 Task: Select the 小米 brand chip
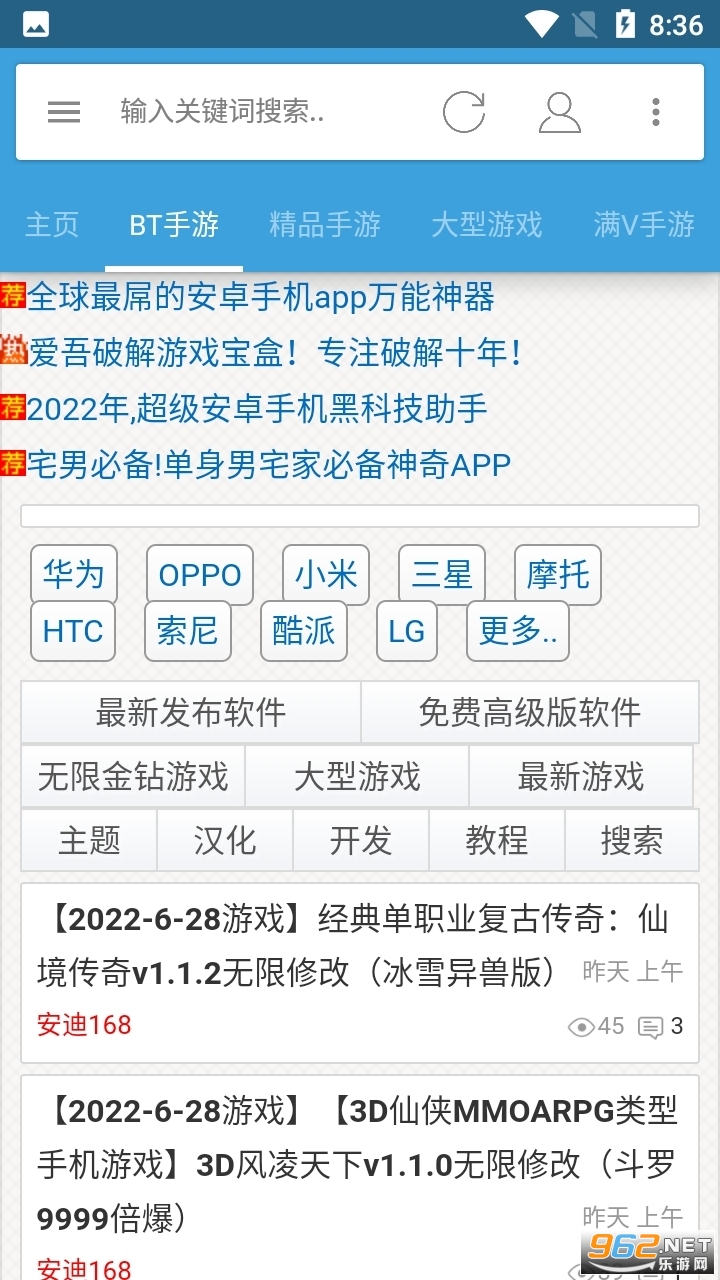coord(326,575)
